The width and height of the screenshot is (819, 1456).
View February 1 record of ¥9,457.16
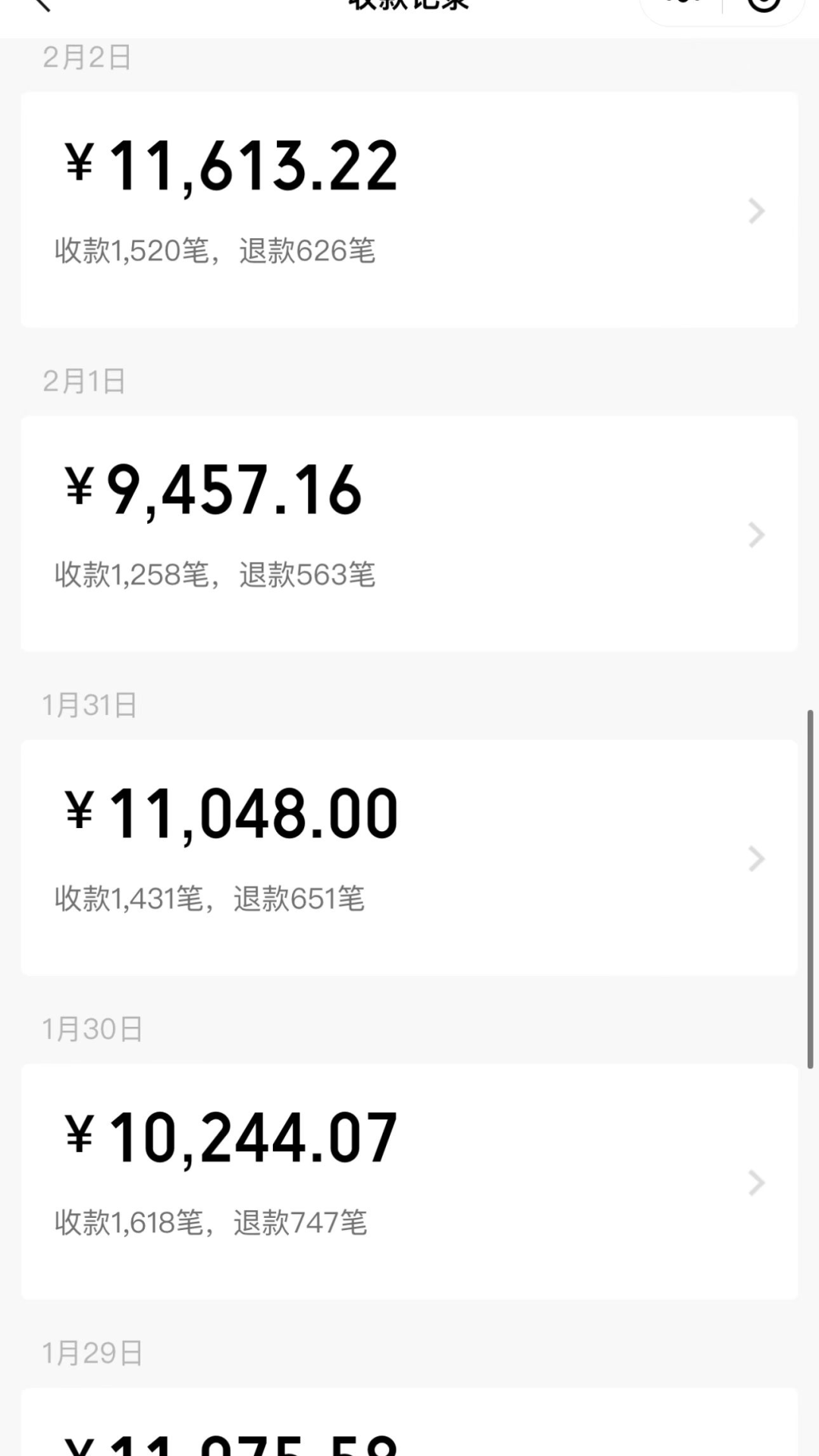tap(409, 533)
